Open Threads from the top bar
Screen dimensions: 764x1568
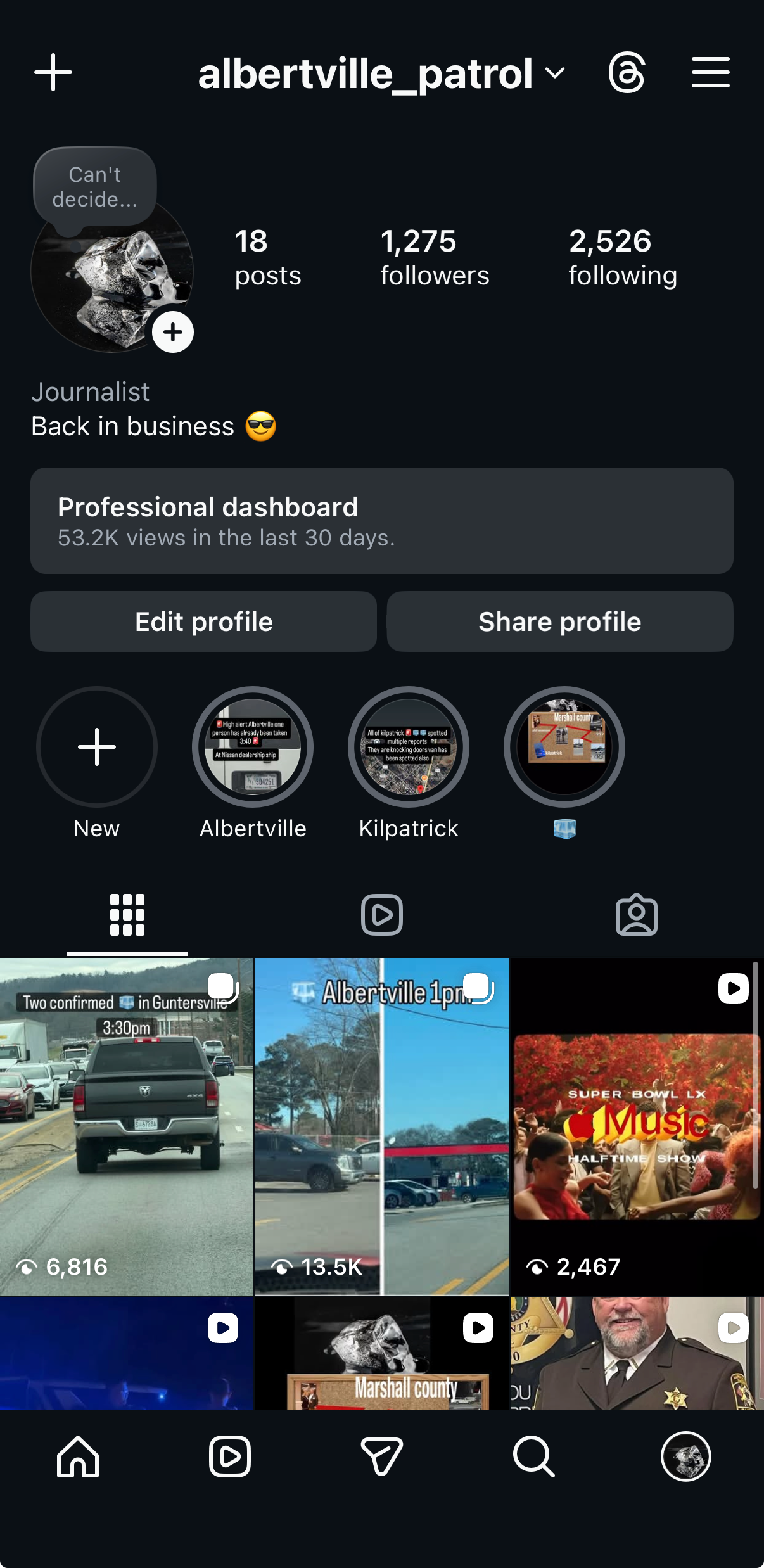(x=627, y=72)
